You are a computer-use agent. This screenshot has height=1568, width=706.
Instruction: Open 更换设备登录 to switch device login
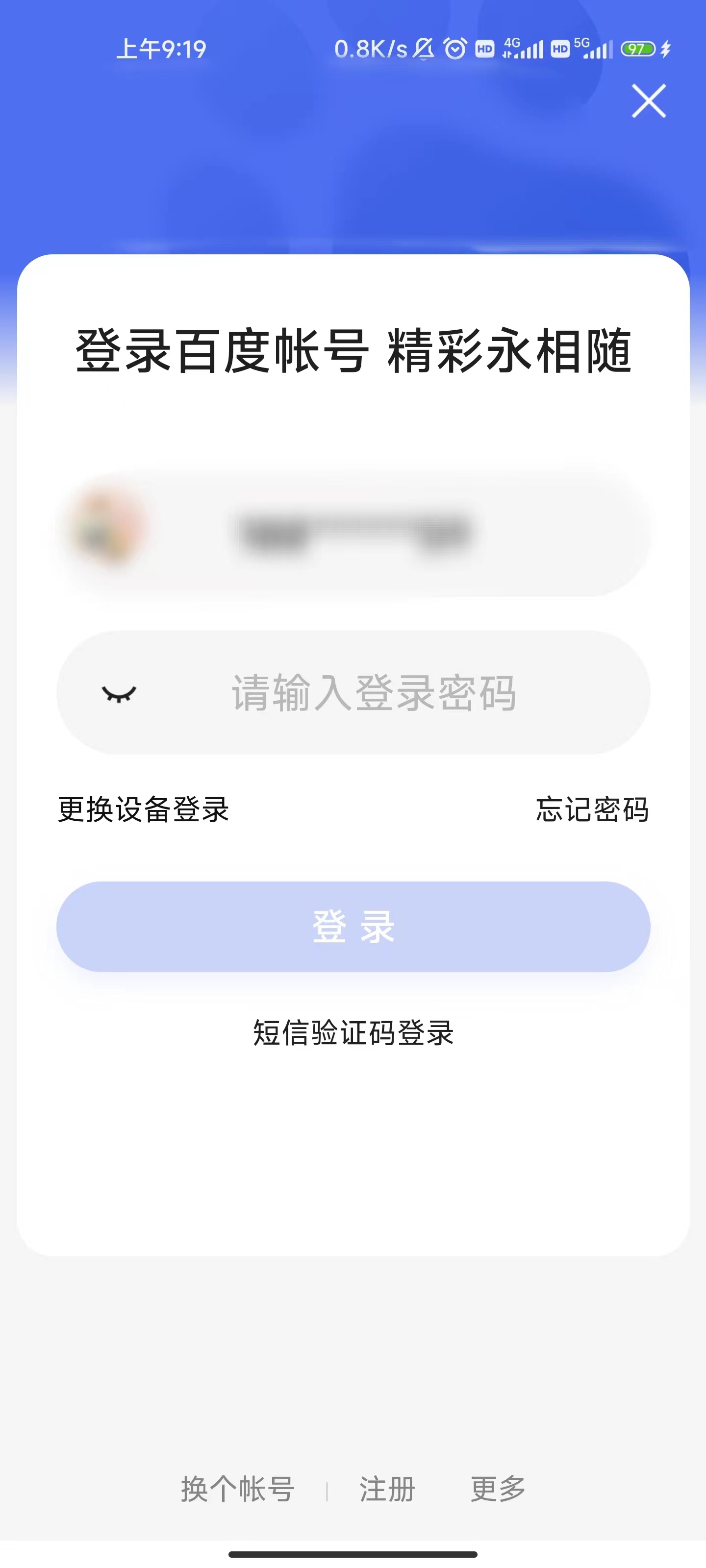(x=141, y=810)
